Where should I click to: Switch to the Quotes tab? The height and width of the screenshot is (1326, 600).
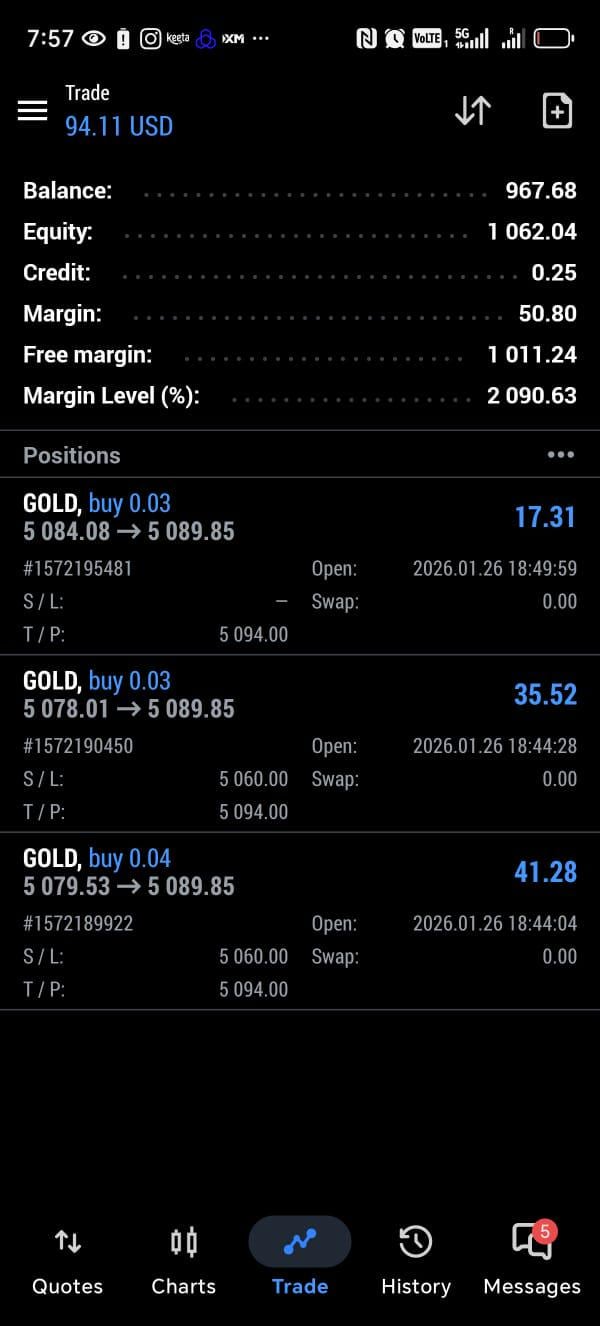67,1261
